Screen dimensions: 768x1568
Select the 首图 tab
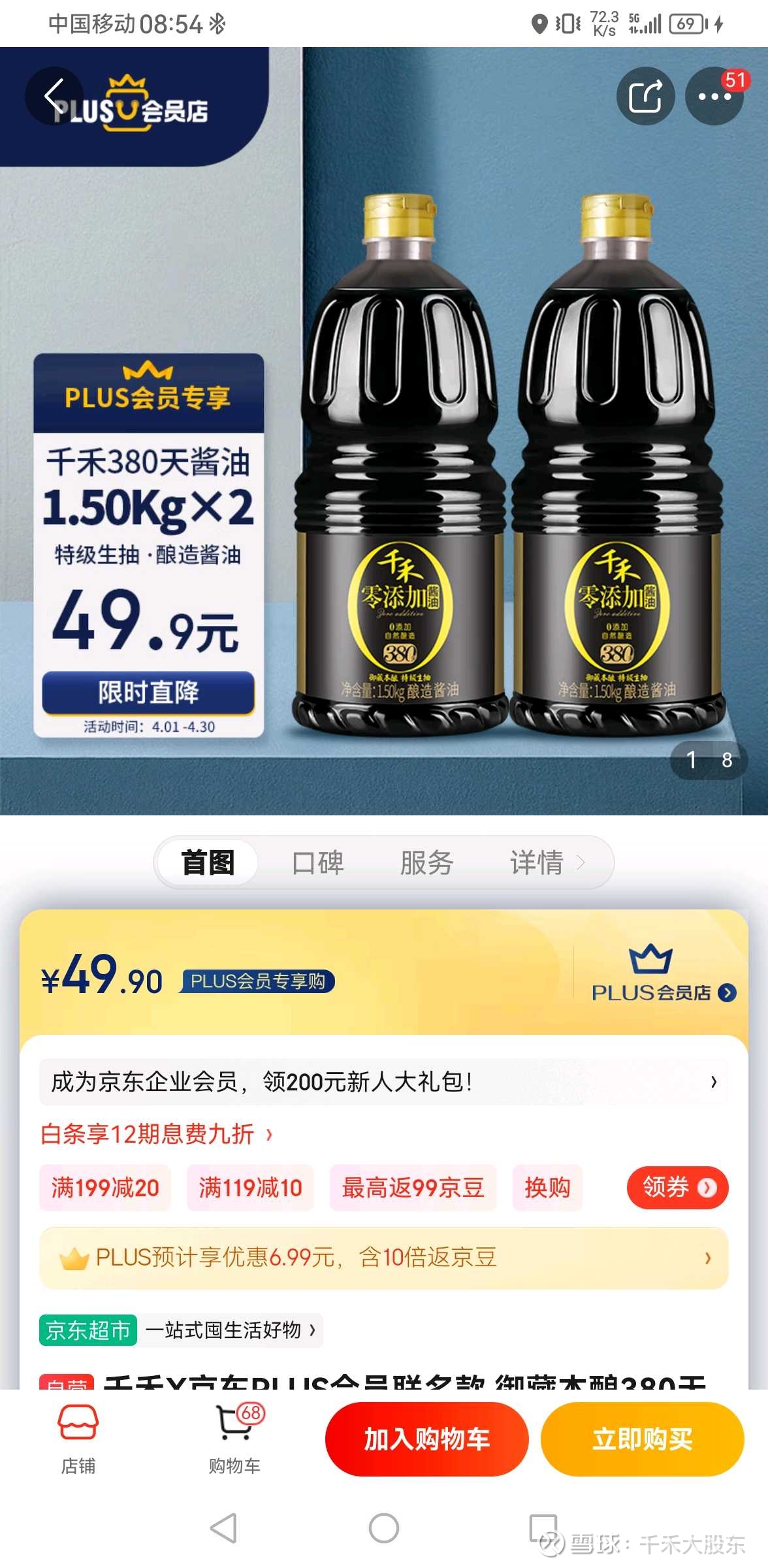(x=208, y=862)
